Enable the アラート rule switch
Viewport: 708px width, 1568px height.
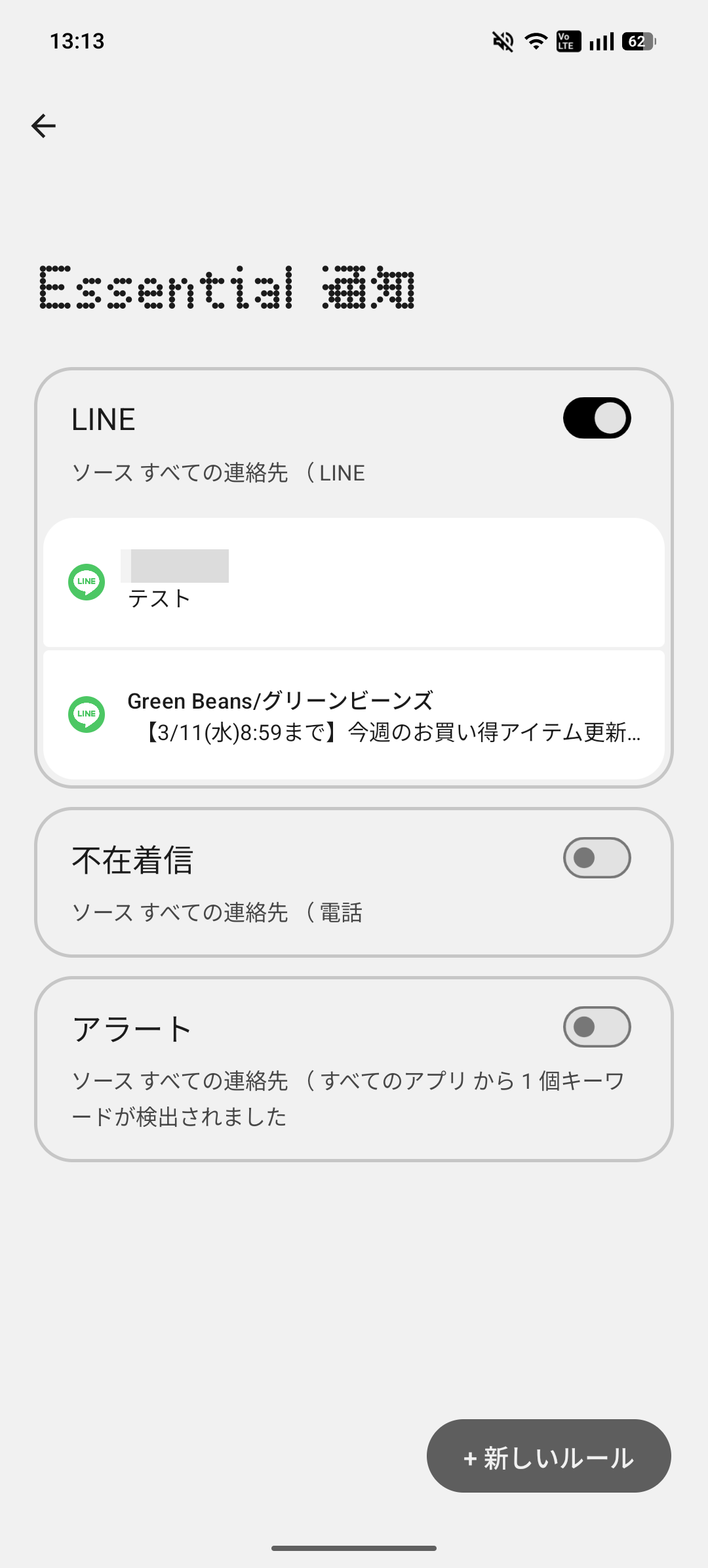click(597, 1027)
